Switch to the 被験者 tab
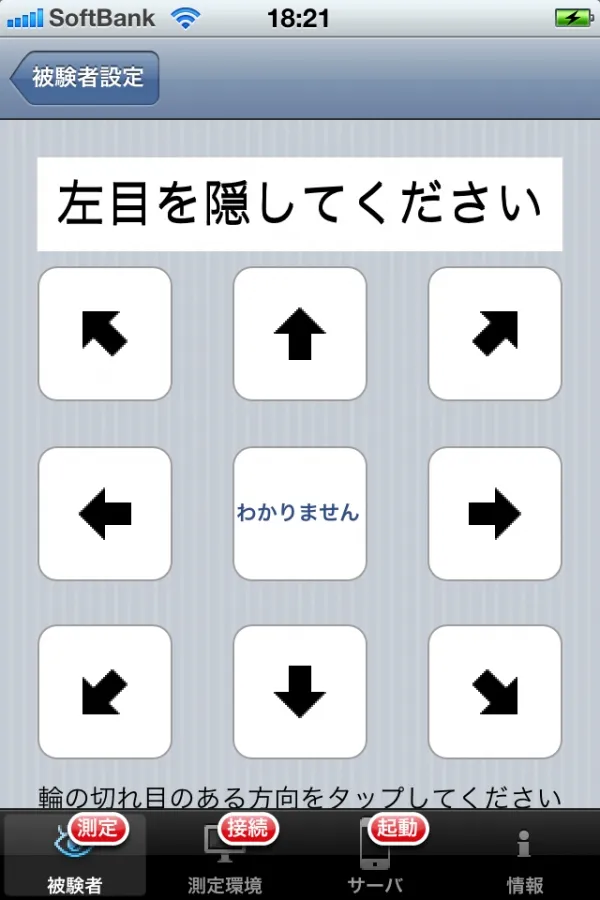Screen dimensions: 600x900 click(75, 856)
